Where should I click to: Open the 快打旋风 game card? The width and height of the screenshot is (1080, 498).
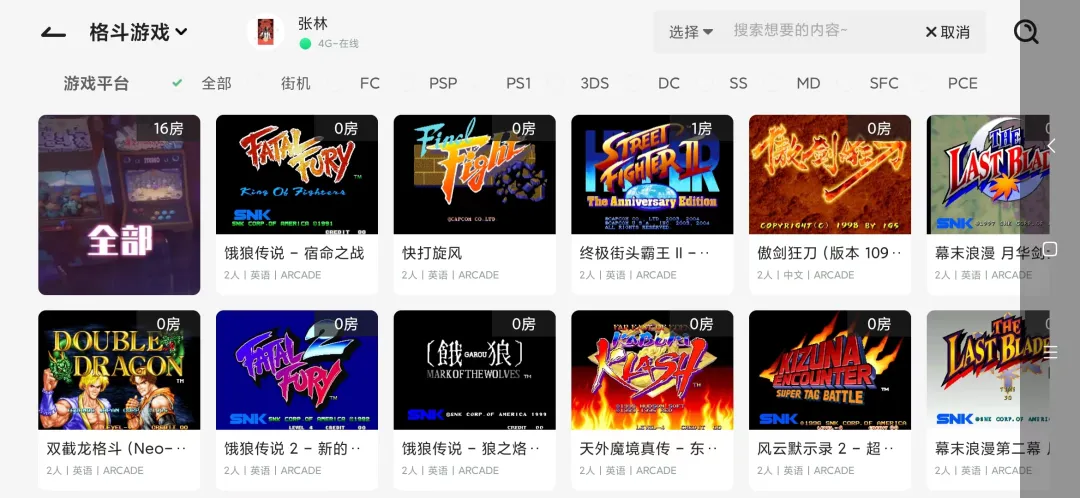point(475,205)
